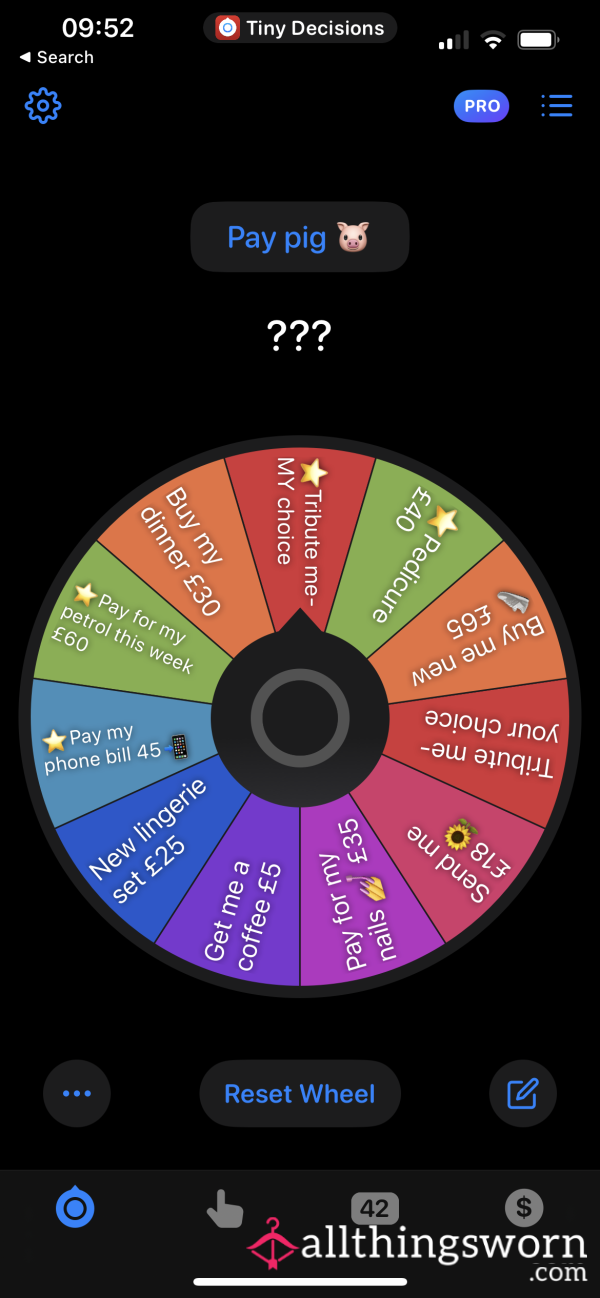Switch to the dollar coin tab
This screenshot has width=600, height=1298.
coord(524,1208)
